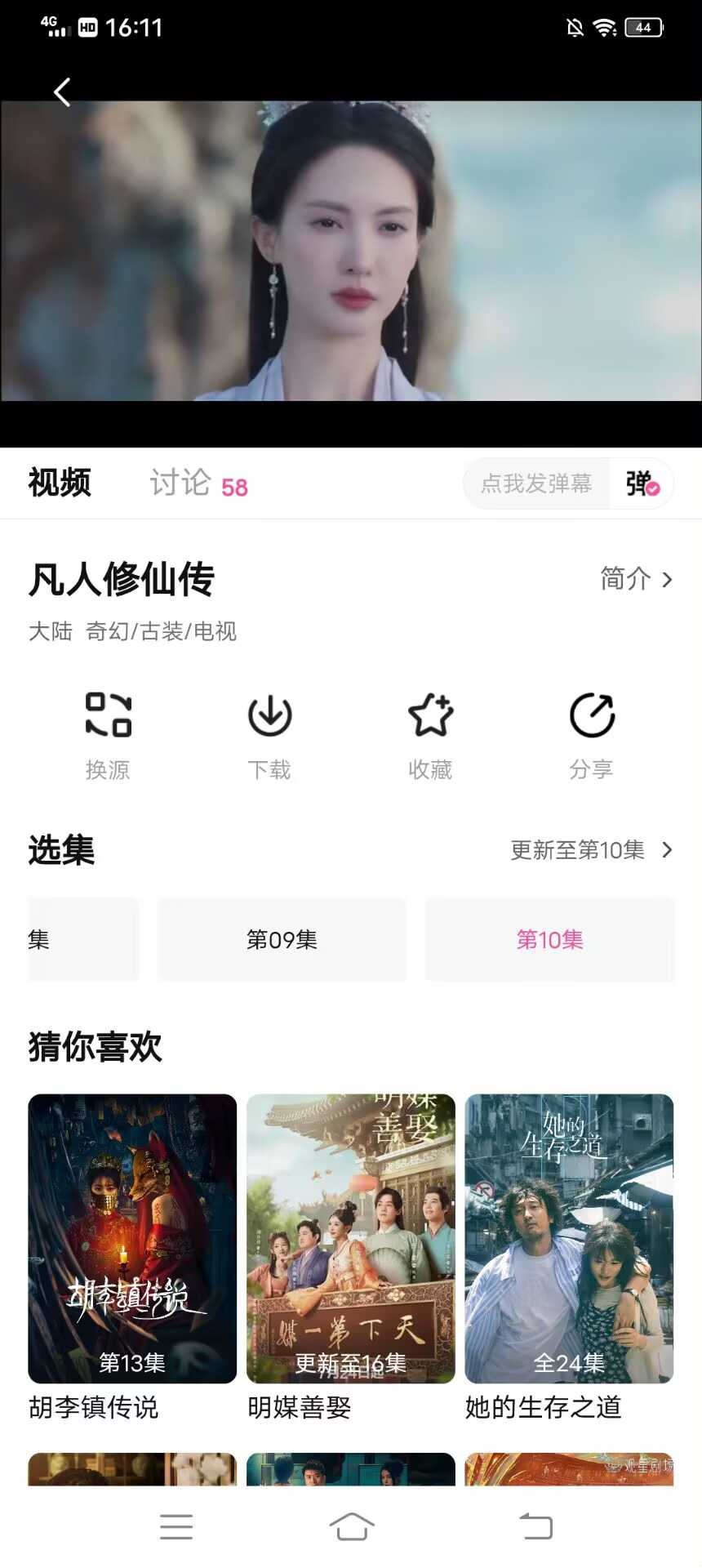The image size is (702, 1568).
Task: Select episode 第10集
Action: (x=549, y=939)
